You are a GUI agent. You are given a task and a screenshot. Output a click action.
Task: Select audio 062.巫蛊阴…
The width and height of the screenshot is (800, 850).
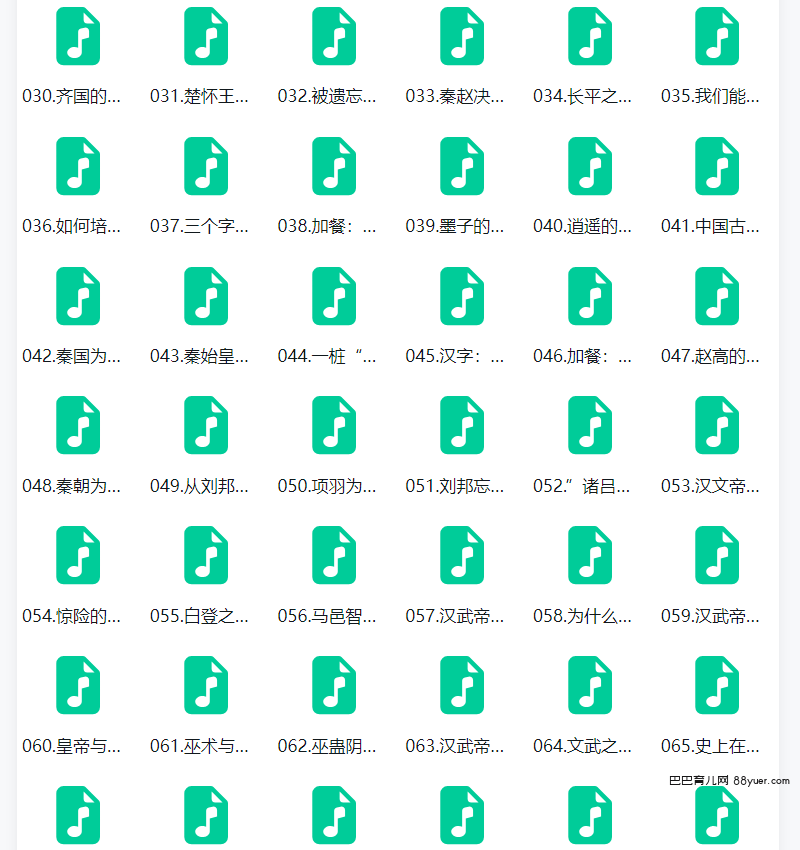coord(334,685)
